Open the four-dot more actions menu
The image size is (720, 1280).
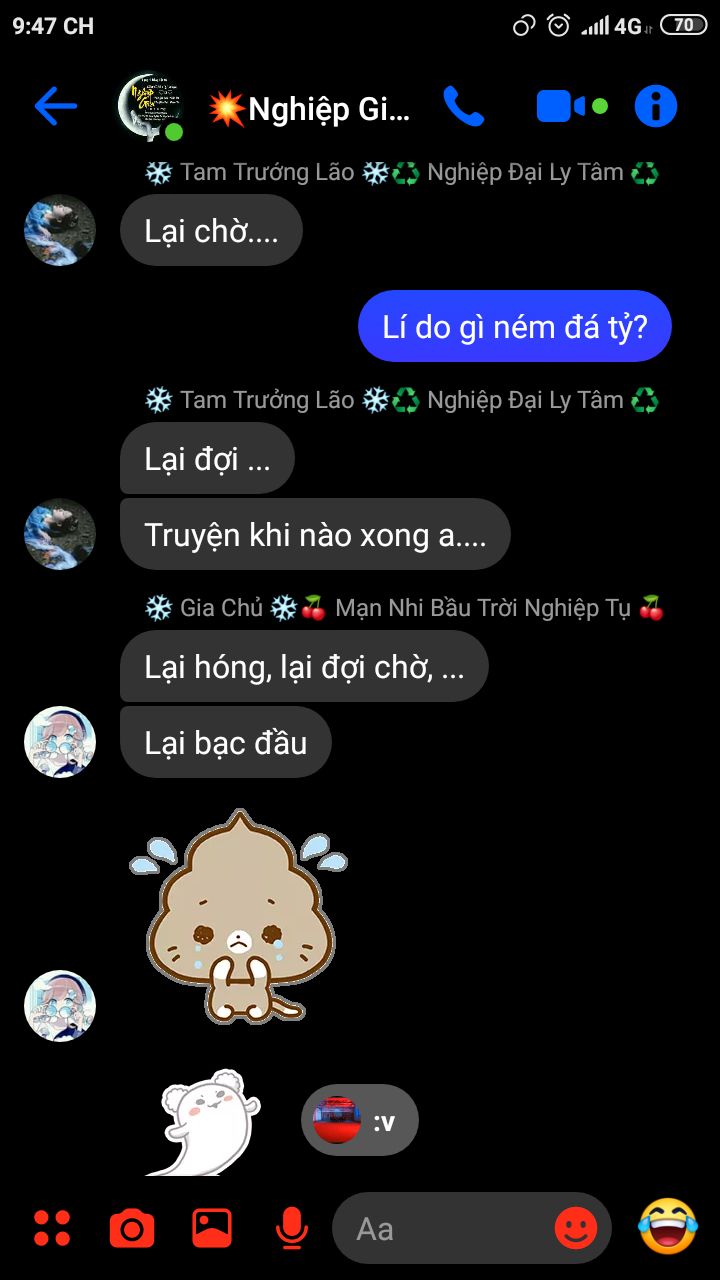click(51, 1228)
